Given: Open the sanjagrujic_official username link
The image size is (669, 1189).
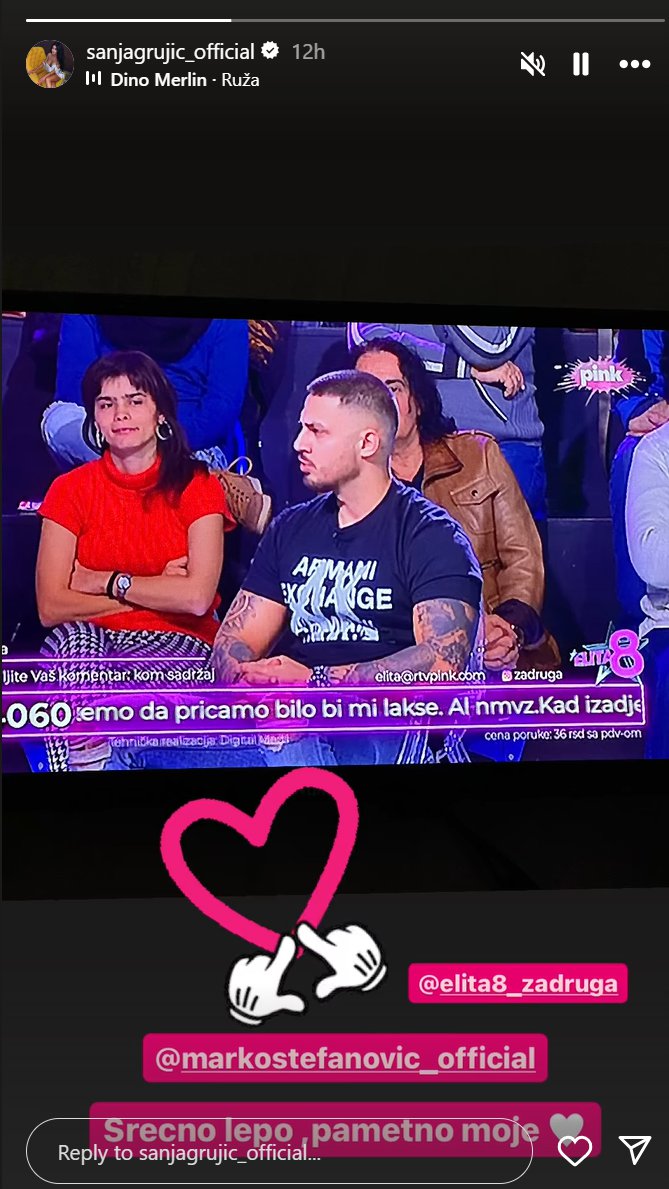Looking at the screenshot, I should (170, 52).
